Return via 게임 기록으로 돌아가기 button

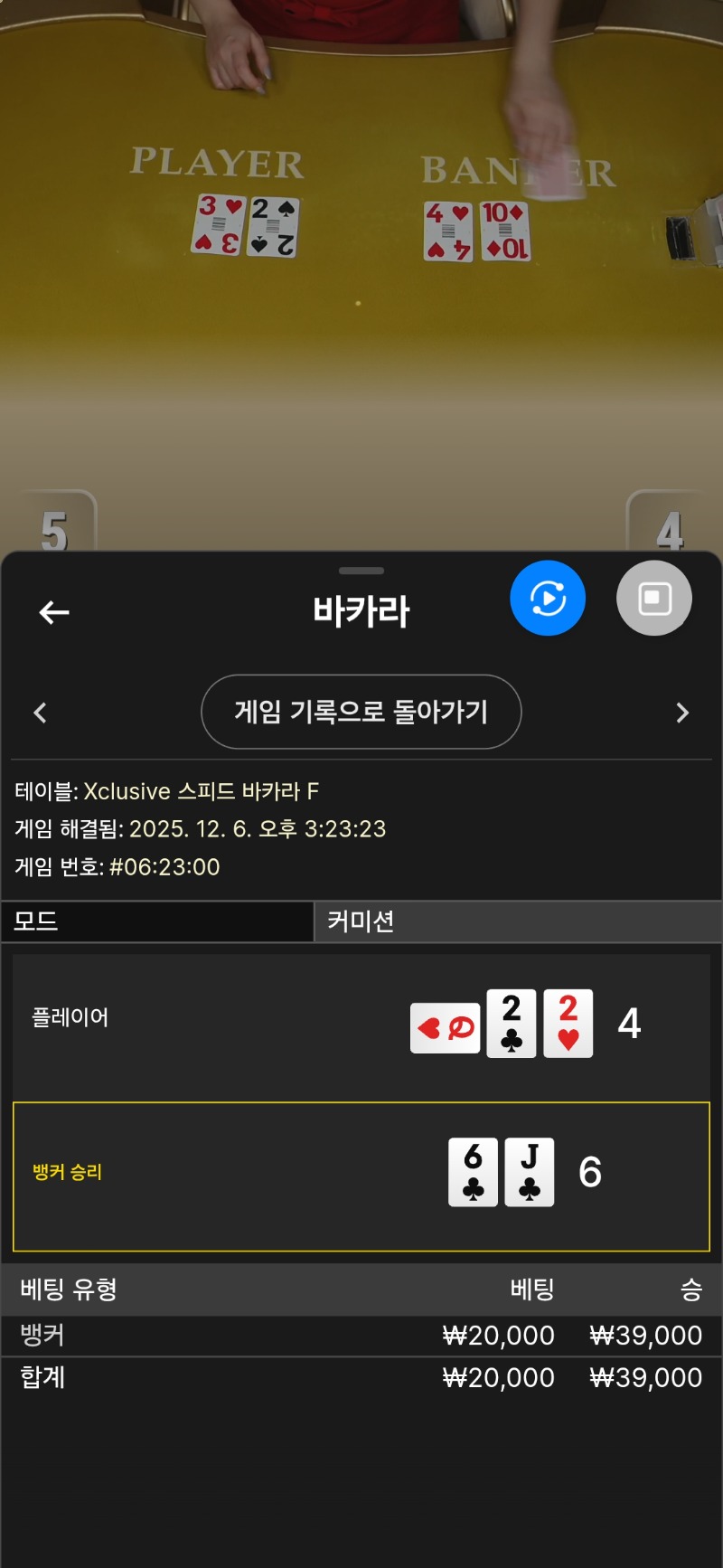point(361,712)
